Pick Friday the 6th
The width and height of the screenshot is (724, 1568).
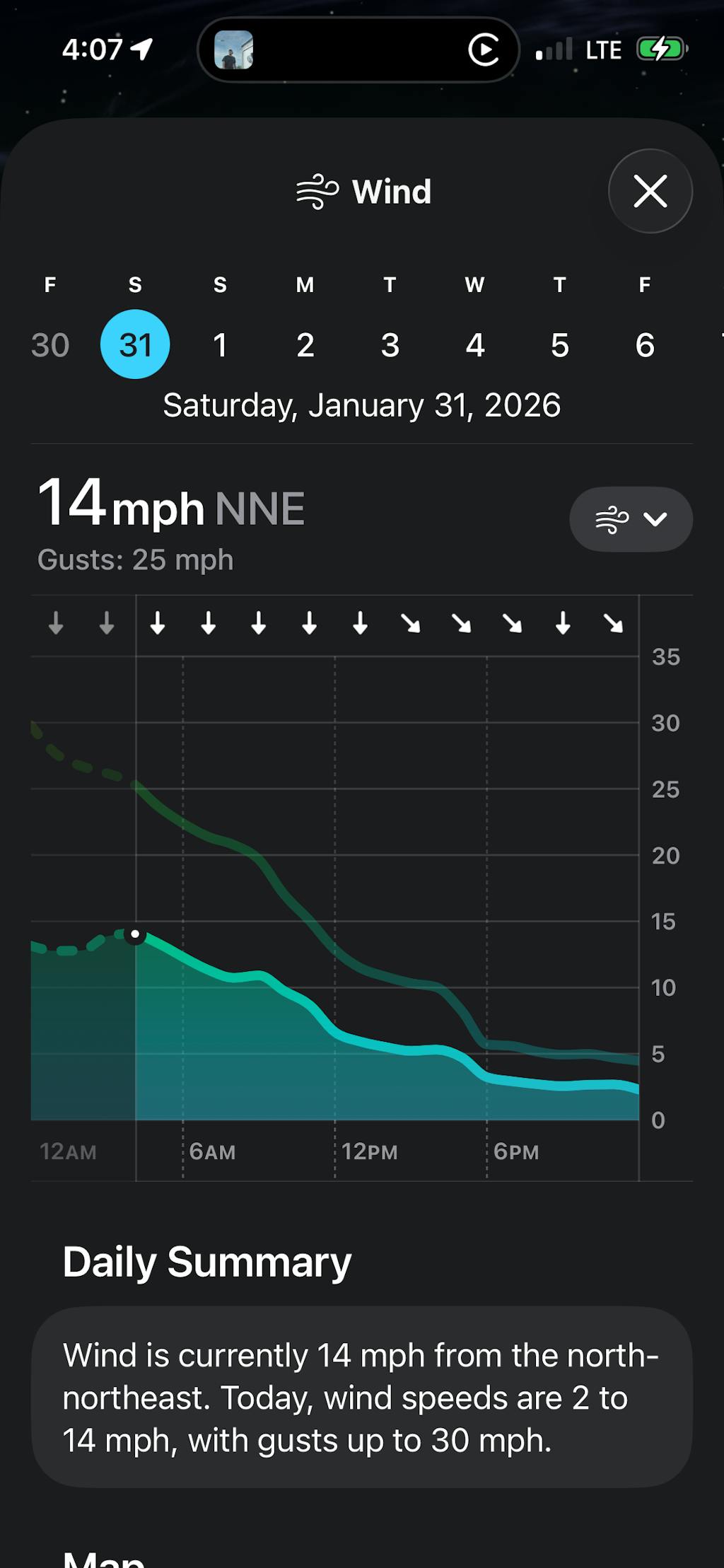click(x=644, y=344)
